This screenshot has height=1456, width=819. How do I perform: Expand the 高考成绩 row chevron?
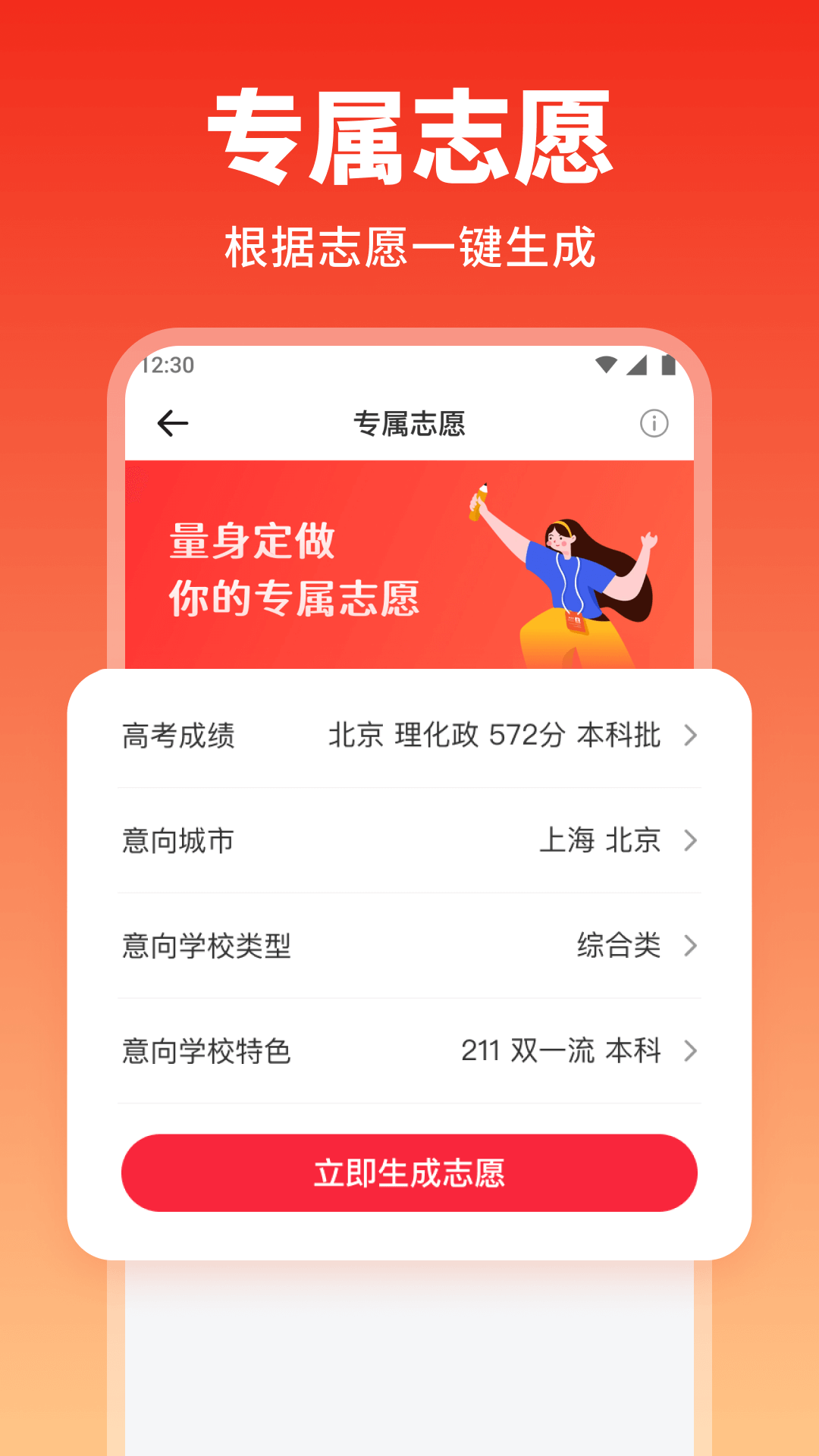tap(689, 736)
